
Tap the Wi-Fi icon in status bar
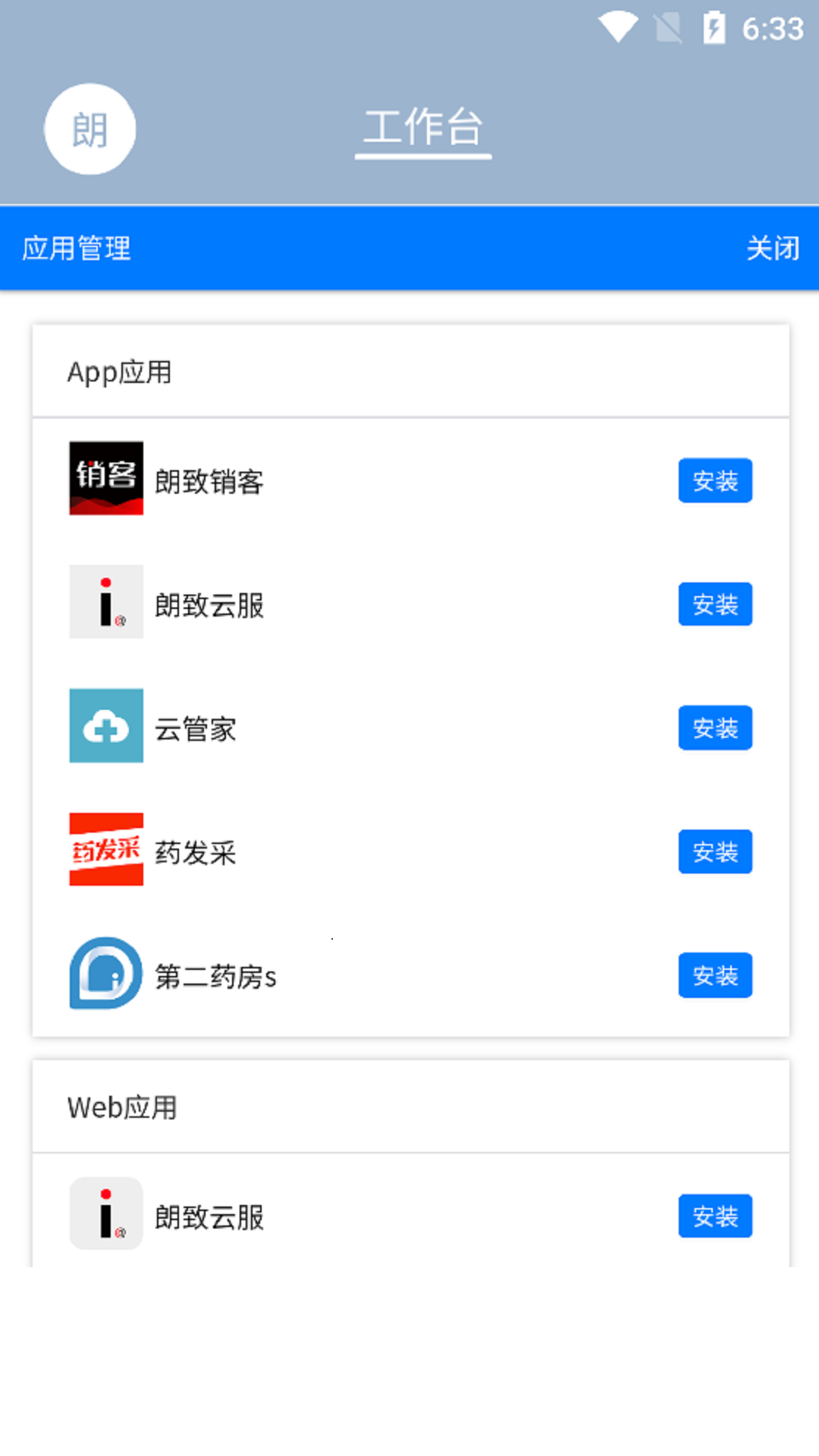pyautogui.click(x=618, y=27)
